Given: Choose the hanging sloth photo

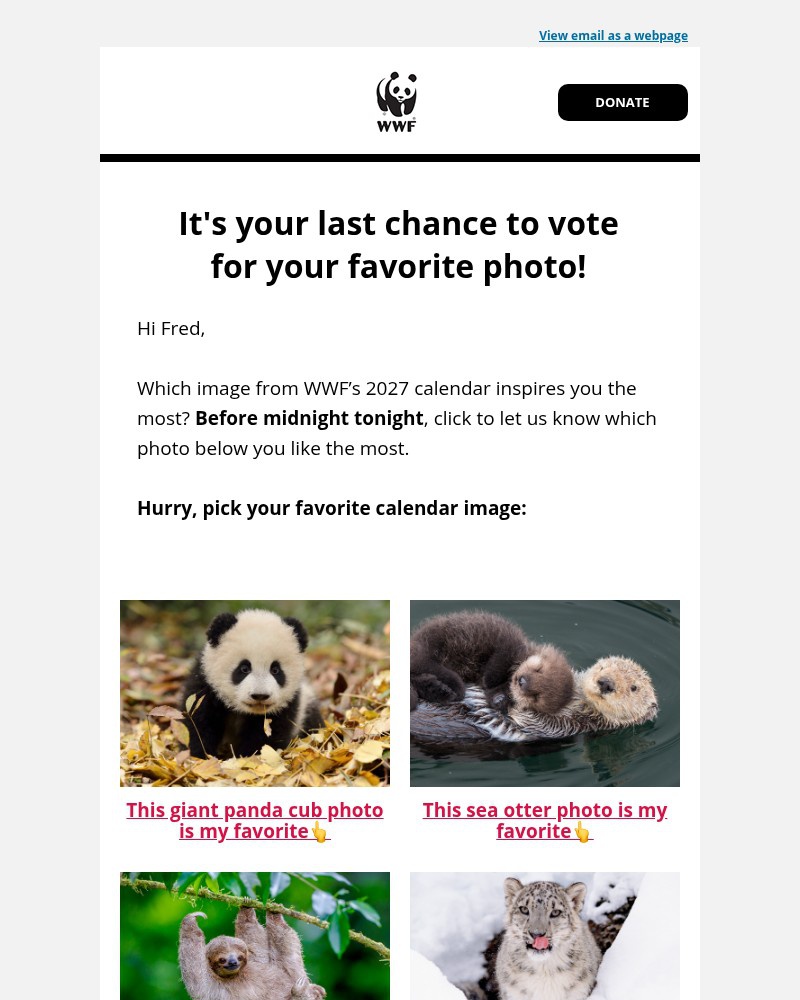Looking at the screenshot, I should tap(254, 936).
